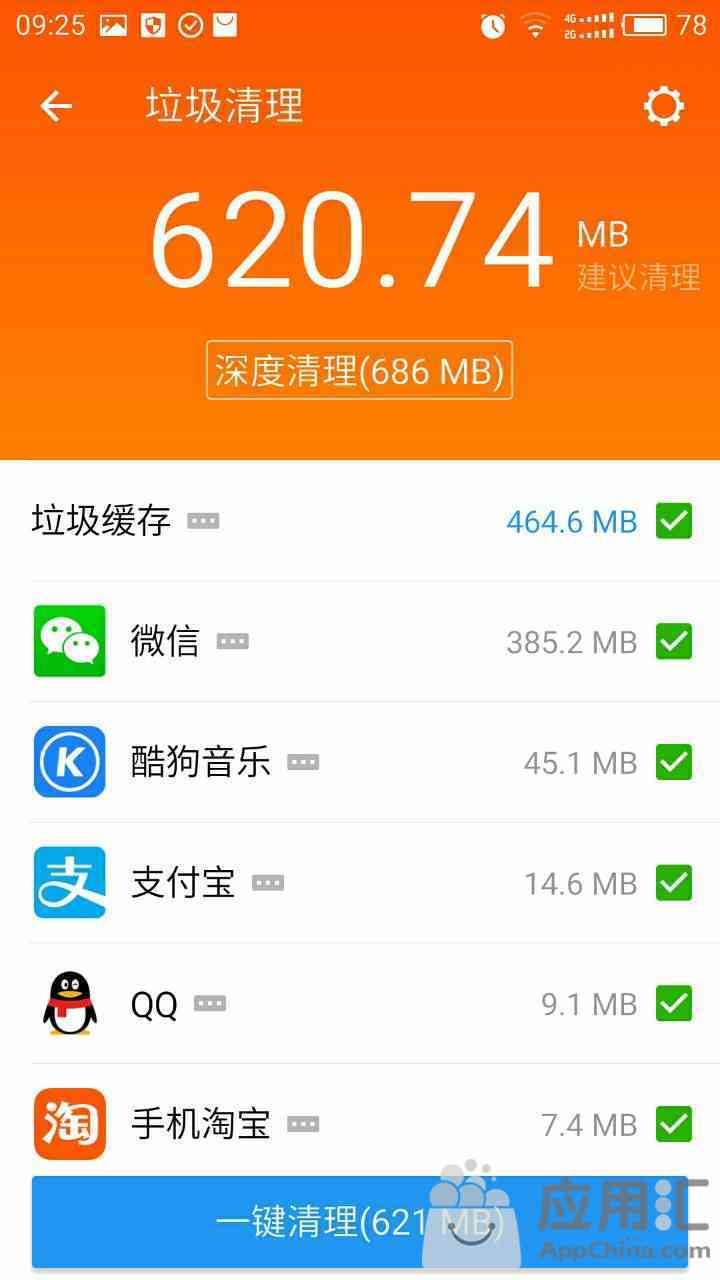Expand 垃圾缓存 details dots
The image size is (720, 1280).
click(x=203, y=521)
